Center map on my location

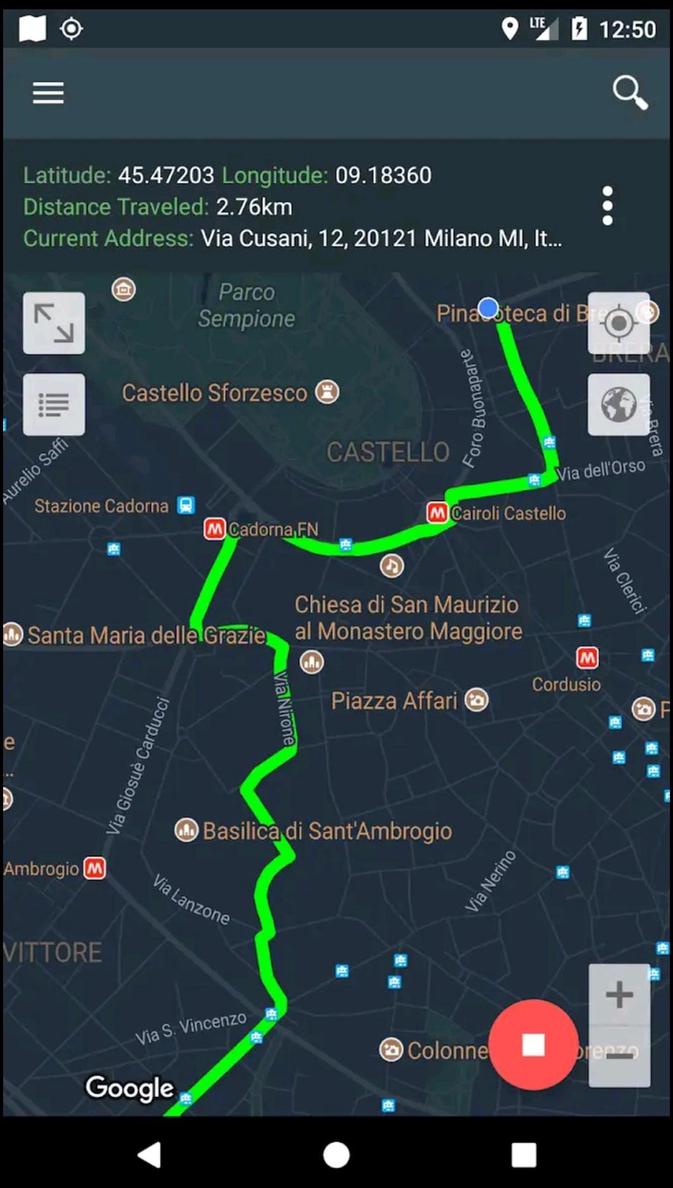click(x=619, y=323)
